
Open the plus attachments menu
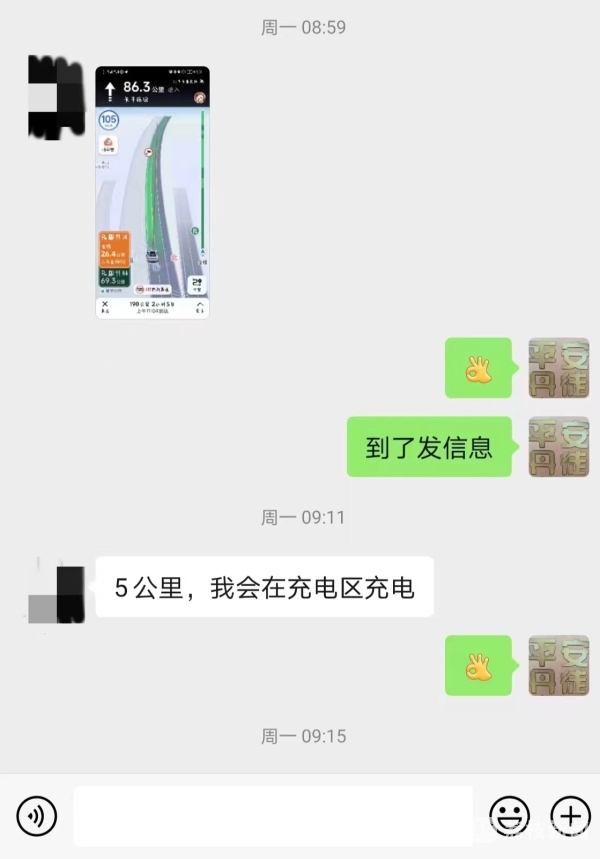[x=570, y=816]
